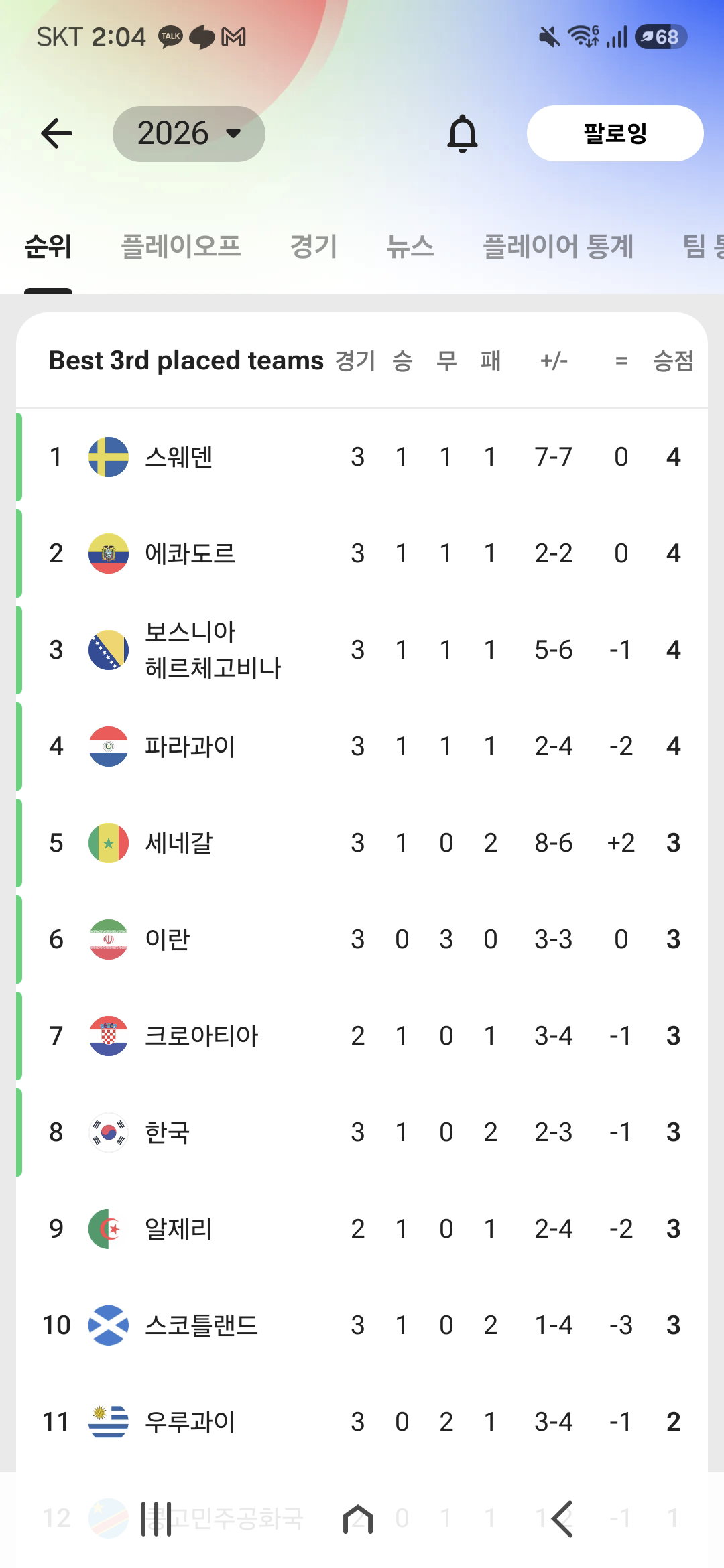Tap the 팔로잉 follow button

pyautogui.click(x=615, y=133)
